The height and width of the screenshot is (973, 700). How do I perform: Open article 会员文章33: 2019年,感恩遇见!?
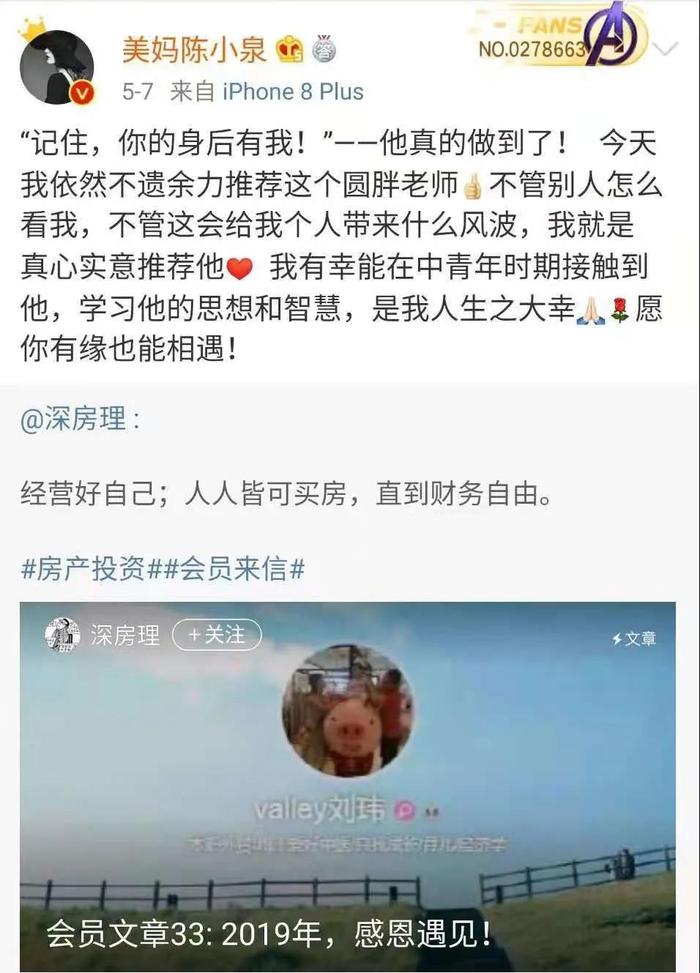coord(270,934)
